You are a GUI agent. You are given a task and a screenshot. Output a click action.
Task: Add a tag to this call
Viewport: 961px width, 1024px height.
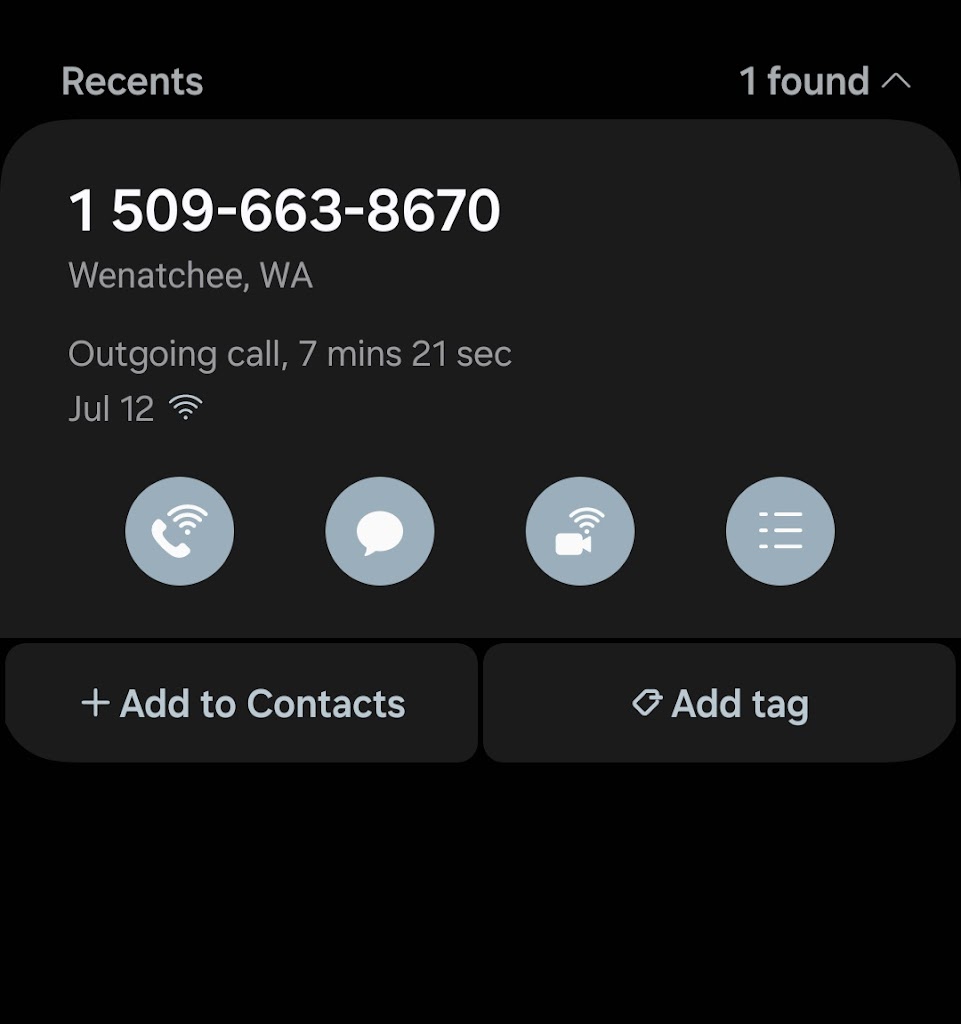coord(720,704)
